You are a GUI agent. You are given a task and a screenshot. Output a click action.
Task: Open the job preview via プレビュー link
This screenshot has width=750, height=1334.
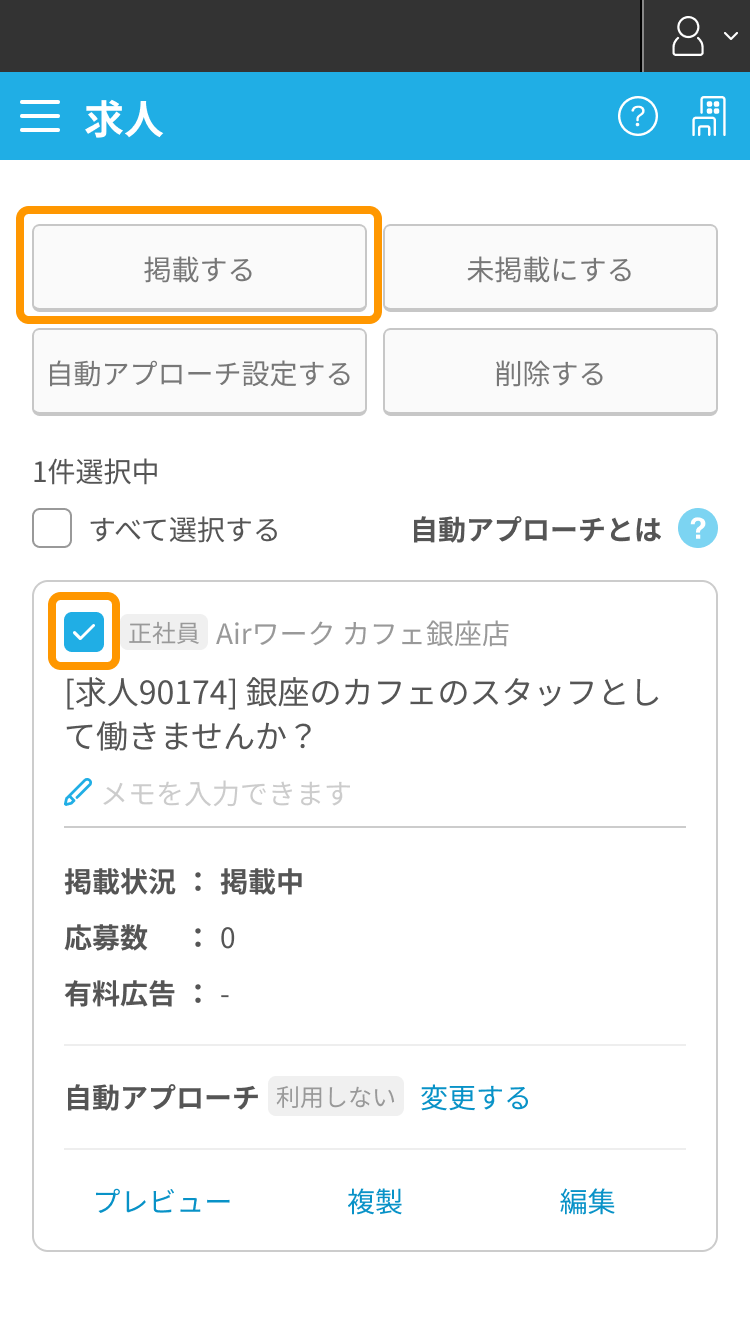click(x=163, y=1202)
